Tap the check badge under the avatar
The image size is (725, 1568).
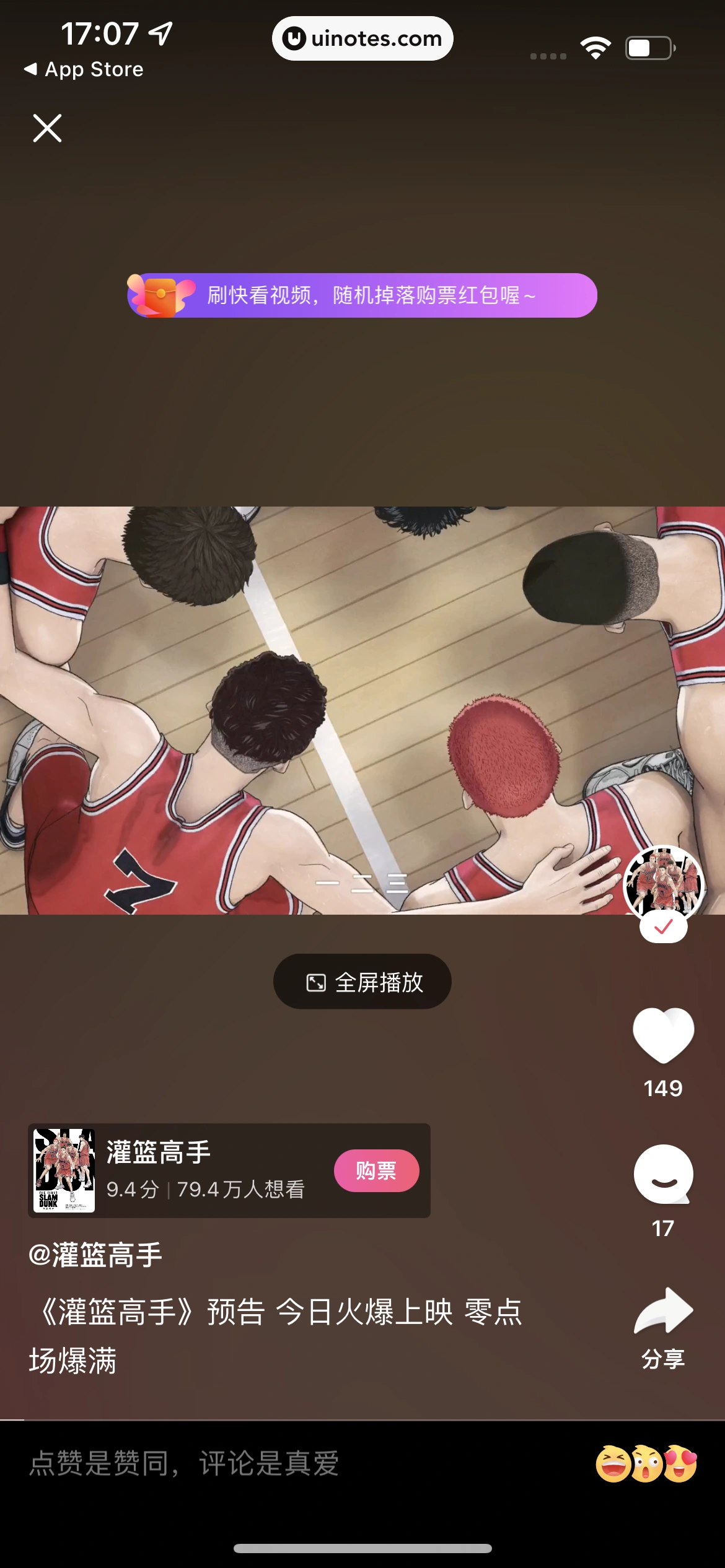(x=663, y=928)
